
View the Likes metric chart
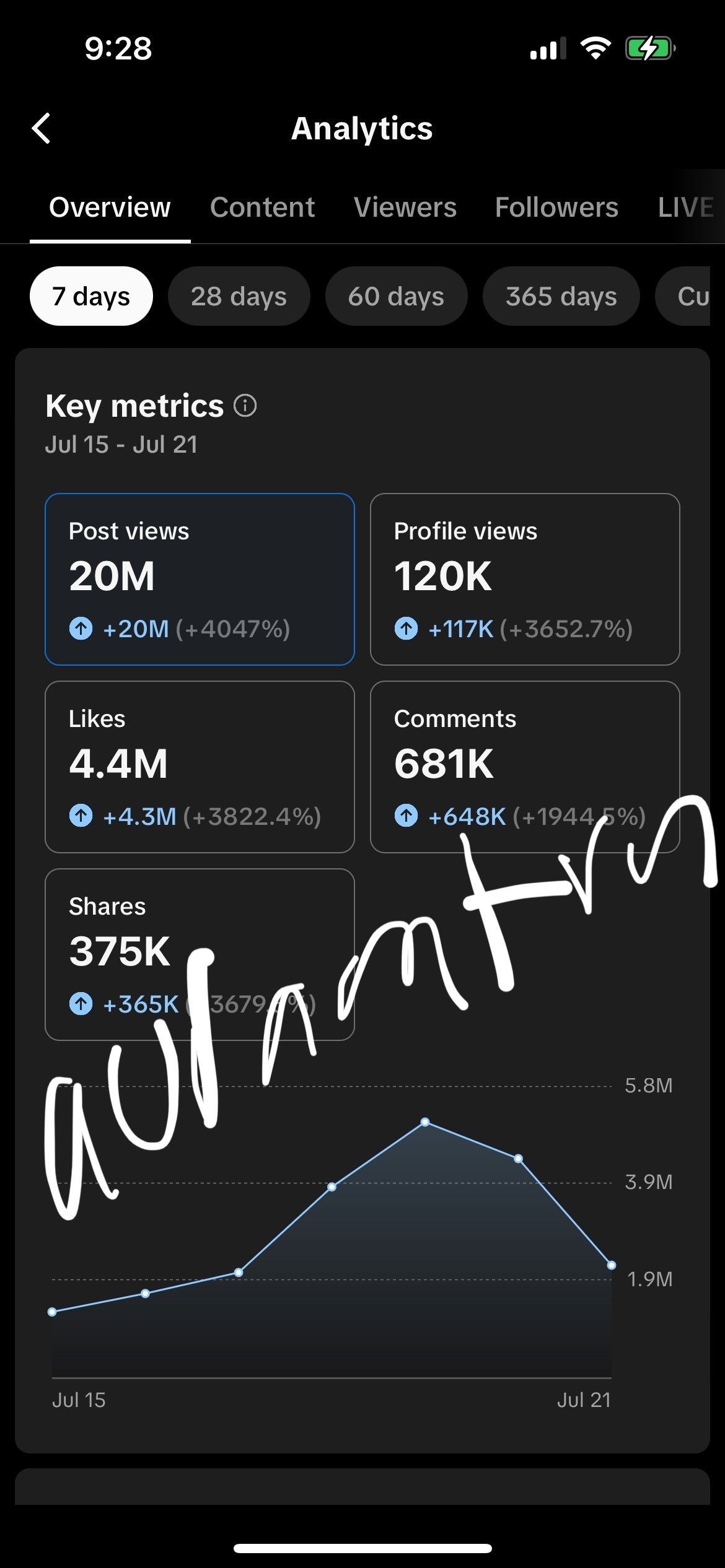click(x=200, y=767)
